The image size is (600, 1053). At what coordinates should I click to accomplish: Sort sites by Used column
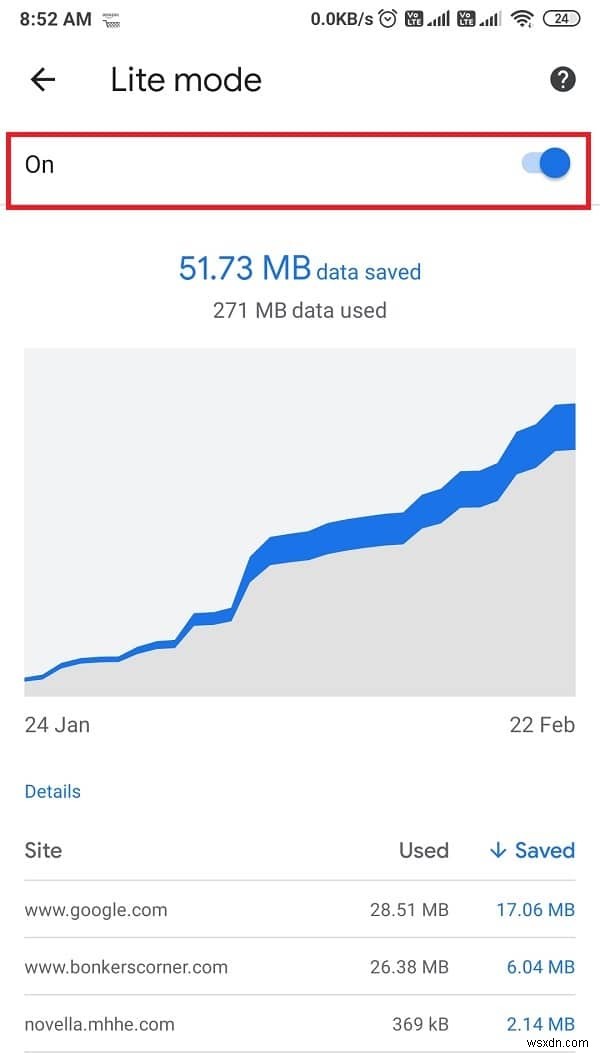coord(423,851)
